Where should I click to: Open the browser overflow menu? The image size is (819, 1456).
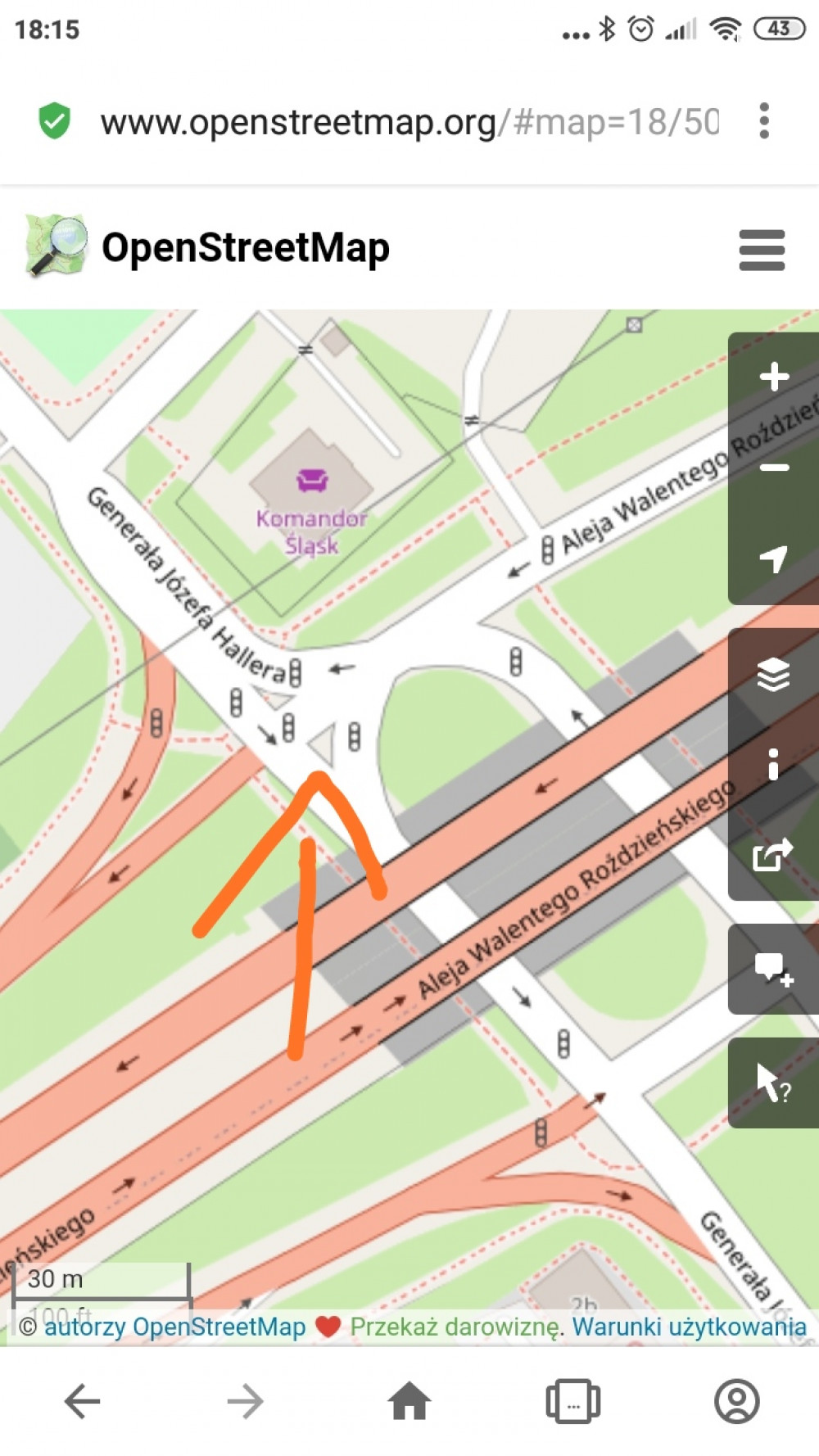(x=763, y=121)
